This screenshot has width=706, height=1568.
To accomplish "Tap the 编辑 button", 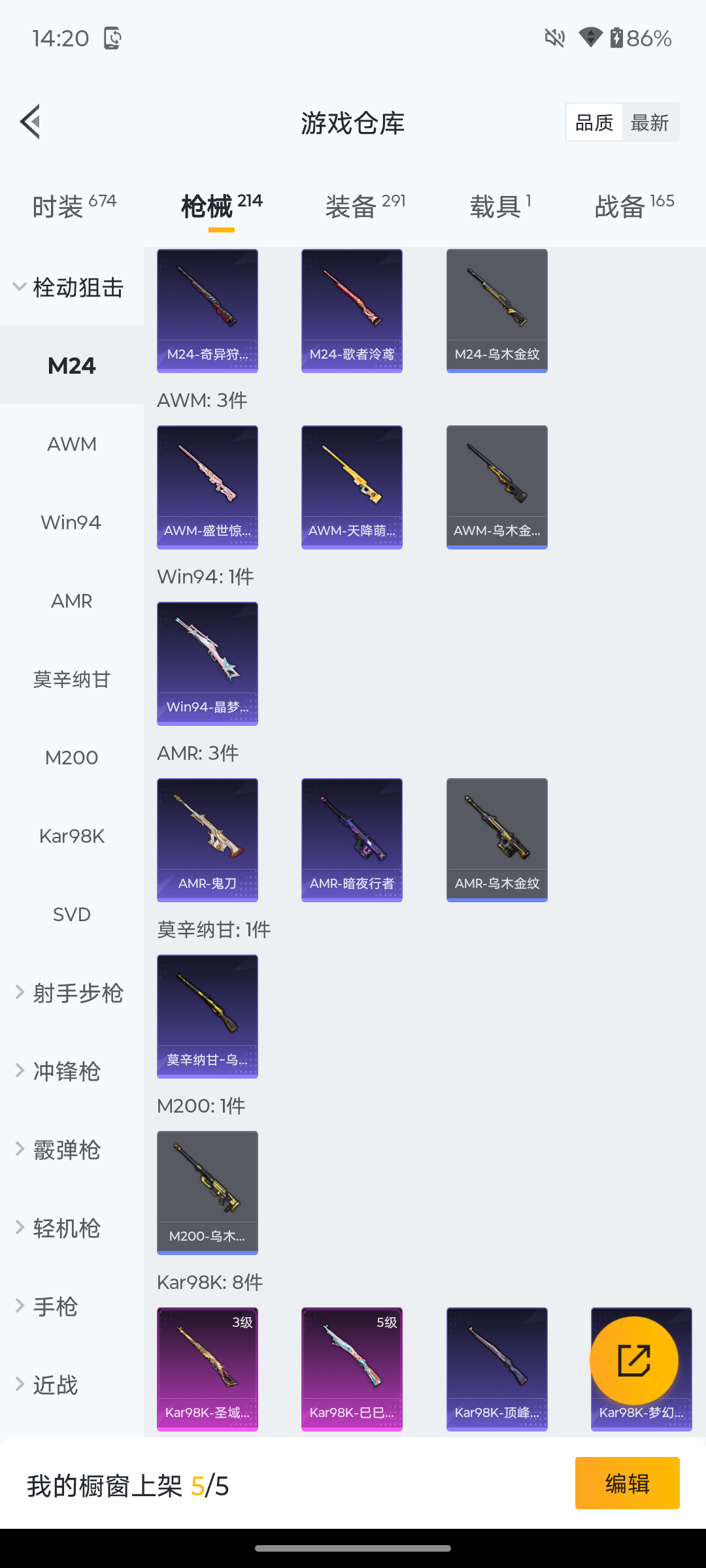I will click(x=627, y=1483).
